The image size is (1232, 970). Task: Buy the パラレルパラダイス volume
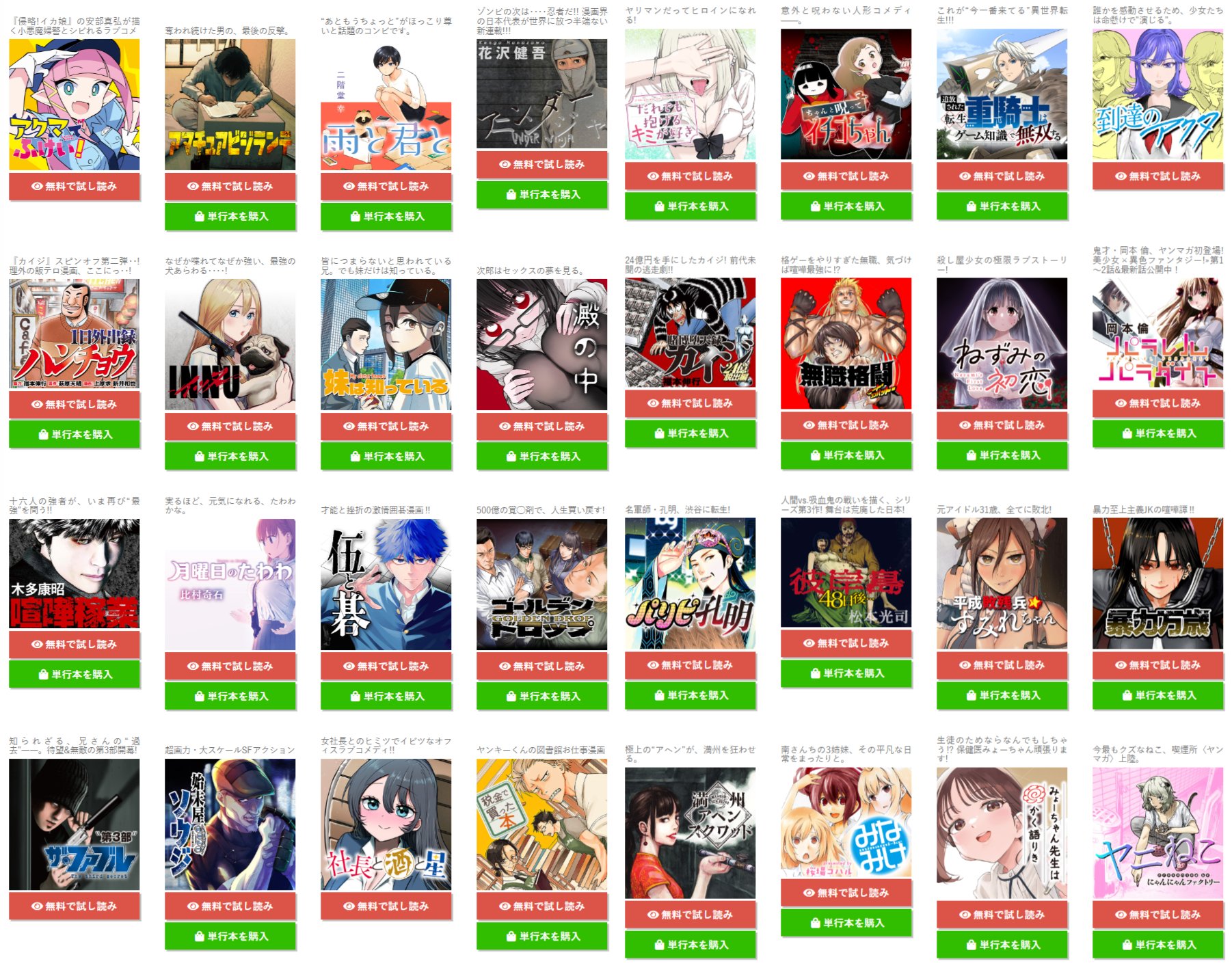(x=1157, y=433)
